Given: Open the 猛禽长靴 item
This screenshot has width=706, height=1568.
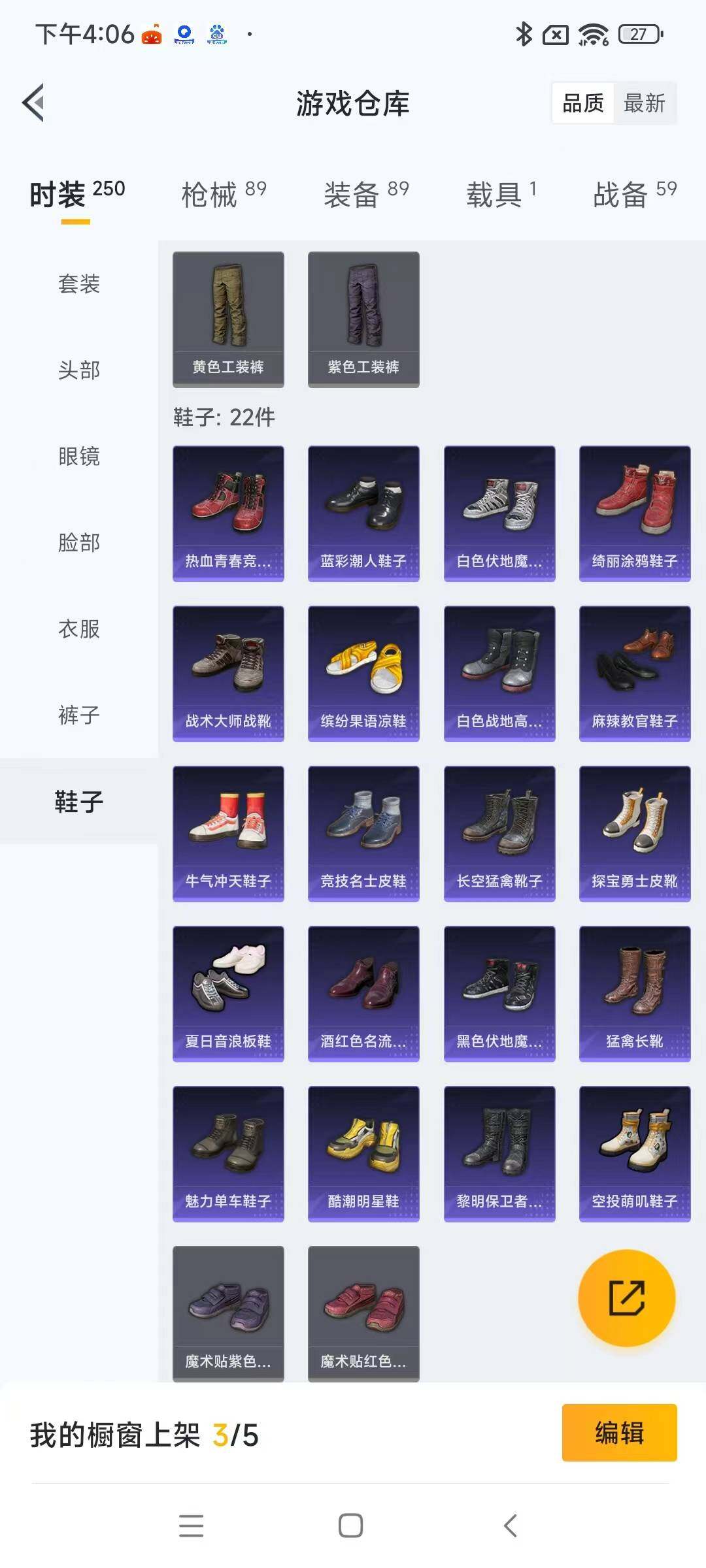Looking at the screenshot, I should tap(635, 994).
